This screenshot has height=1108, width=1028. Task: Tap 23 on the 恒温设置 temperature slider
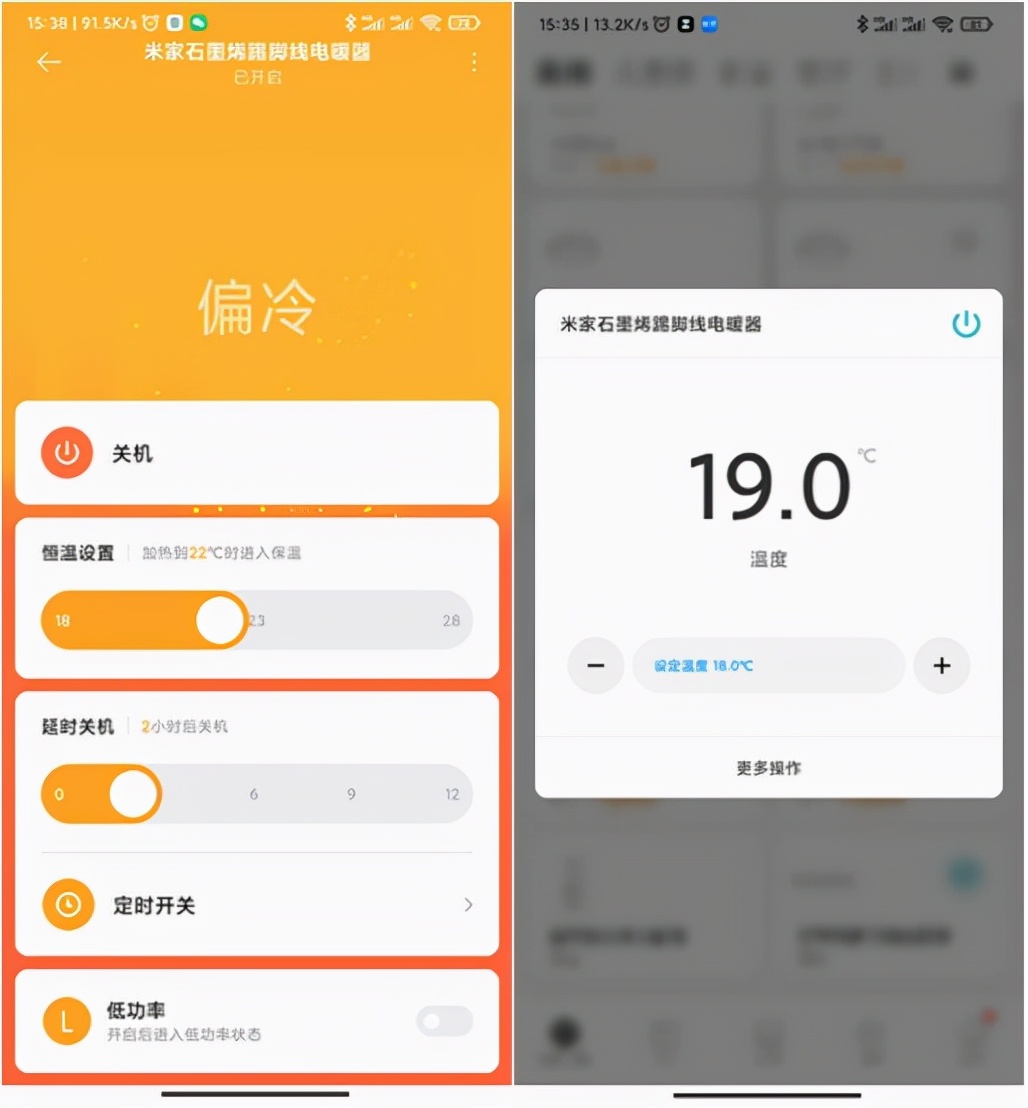(257, 620)
